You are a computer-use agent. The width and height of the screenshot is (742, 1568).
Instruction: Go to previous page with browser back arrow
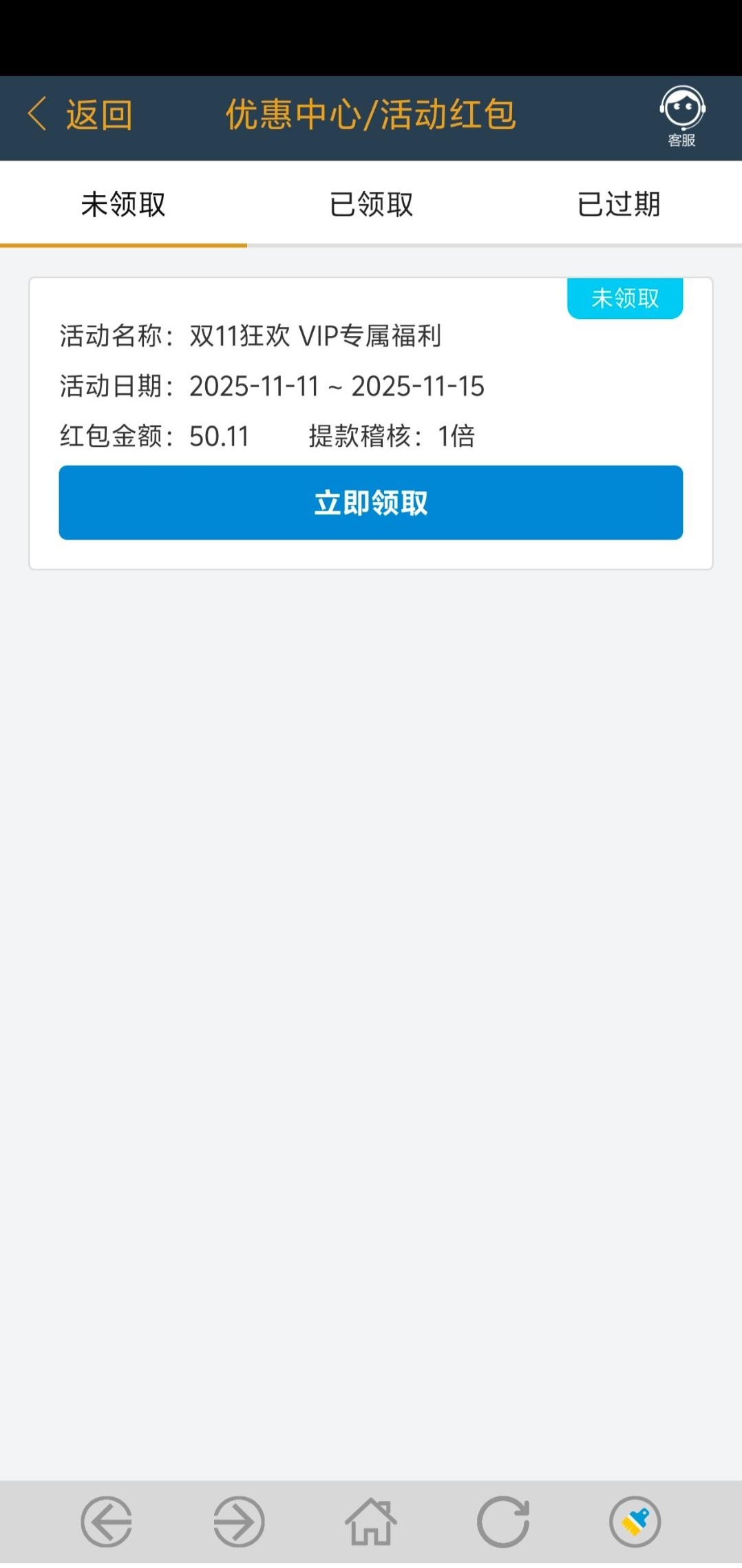coord(107,1522)
